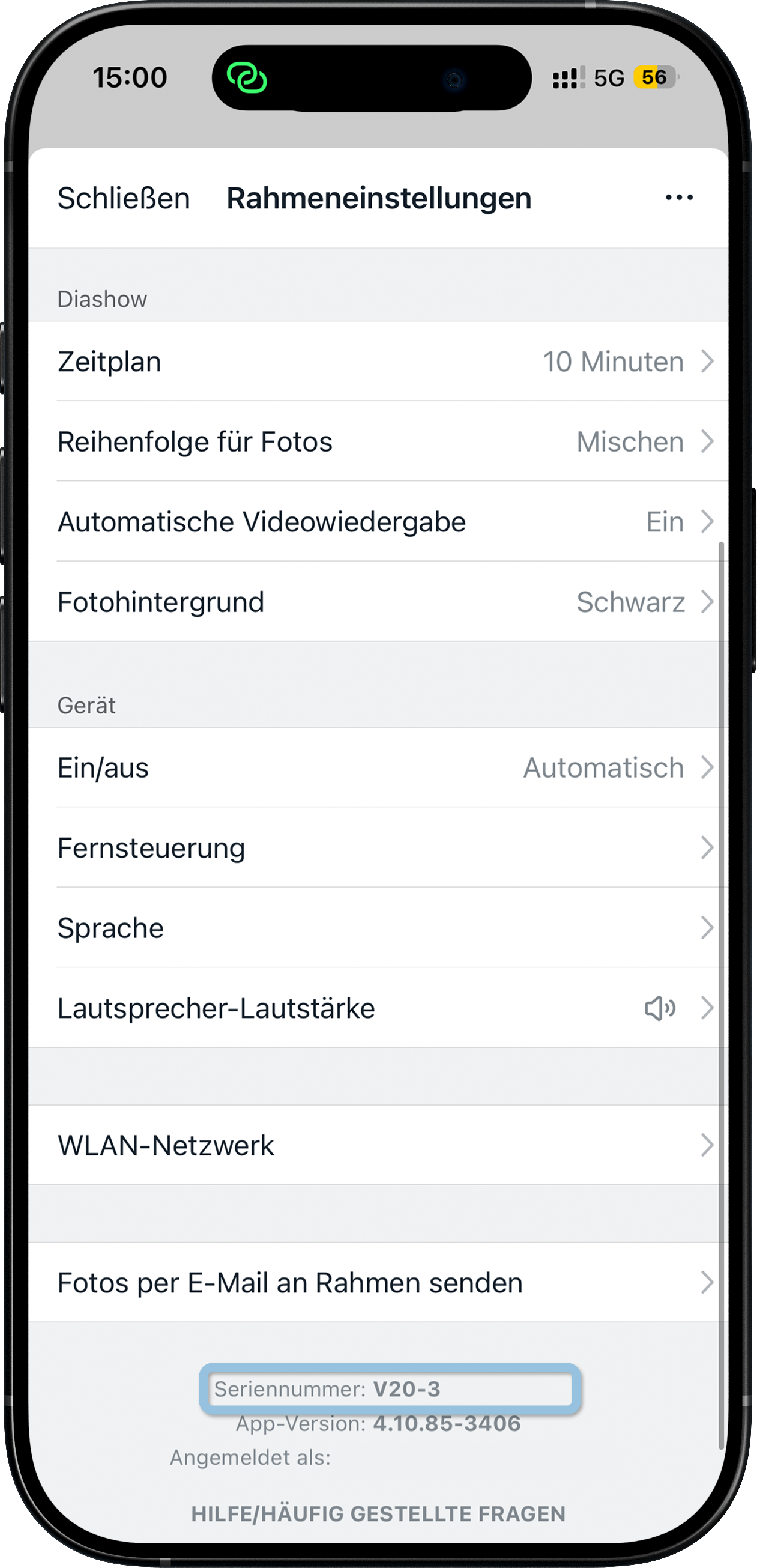Open the Ein/aus power setting
The height and width of the screenshot is (1568, 757).
pos(377,767)
